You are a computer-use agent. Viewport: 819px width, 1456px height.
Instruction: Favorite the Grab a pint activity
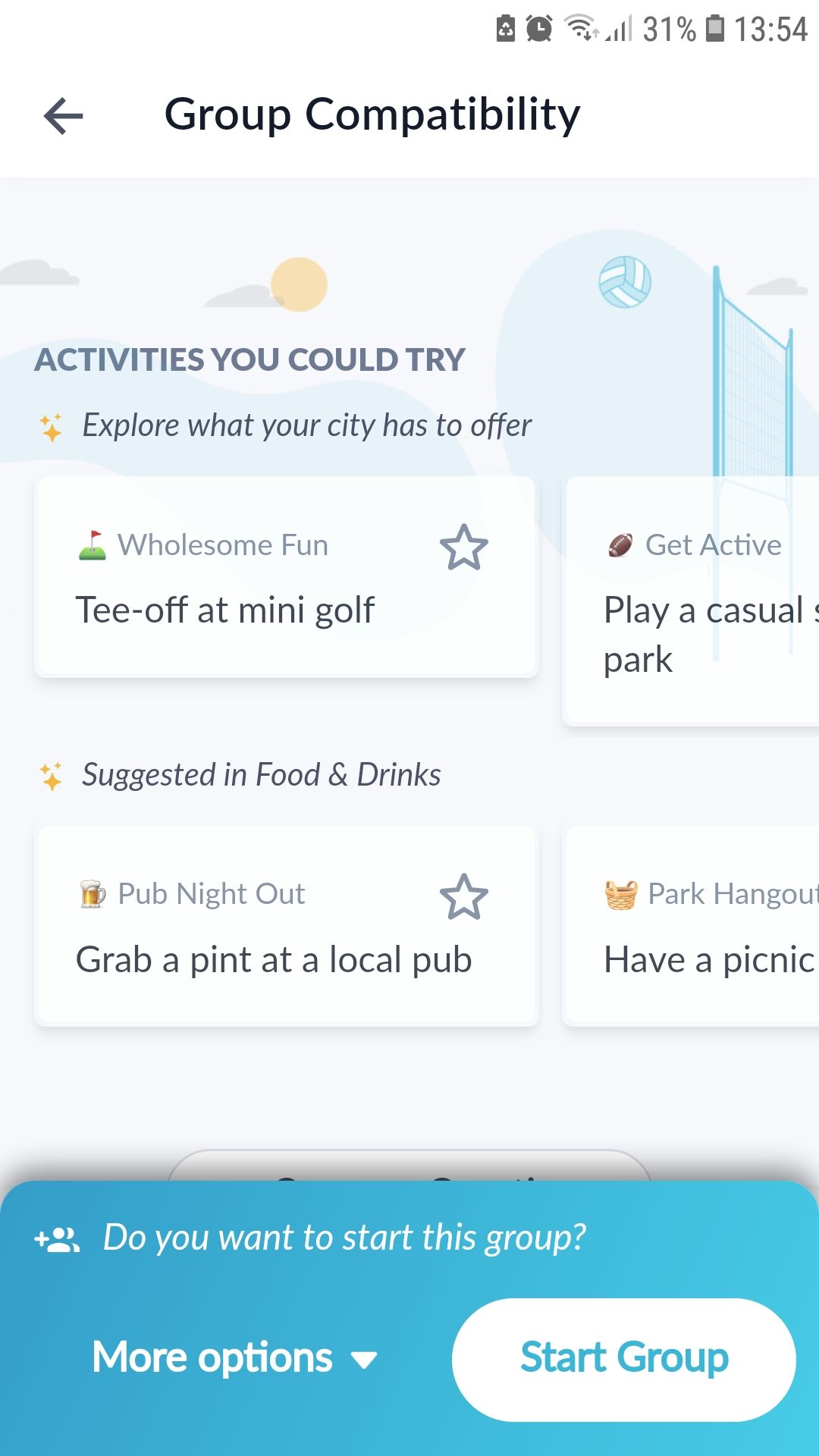463,896
